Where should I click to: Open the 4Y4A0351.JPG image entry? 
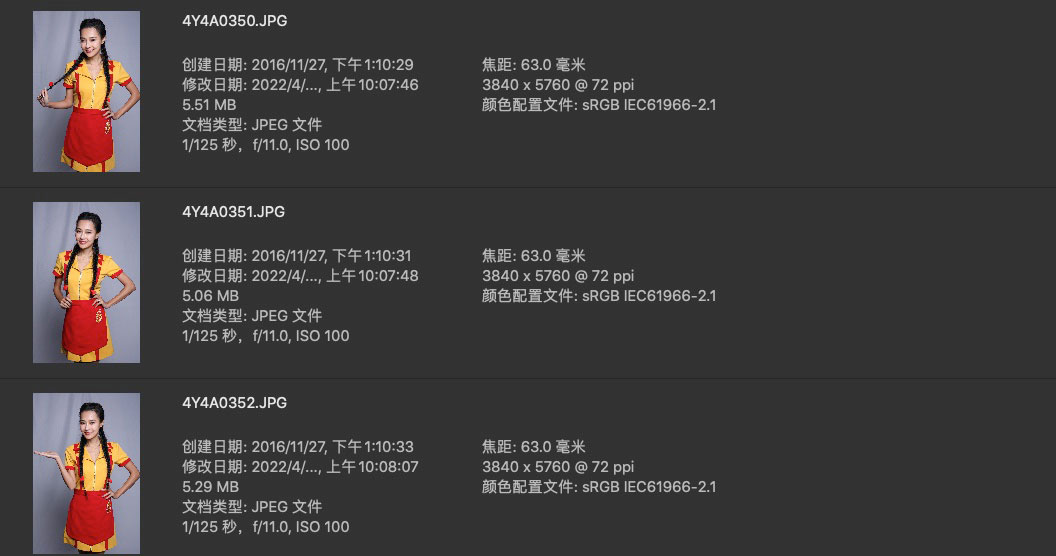(x=234, y=212)
